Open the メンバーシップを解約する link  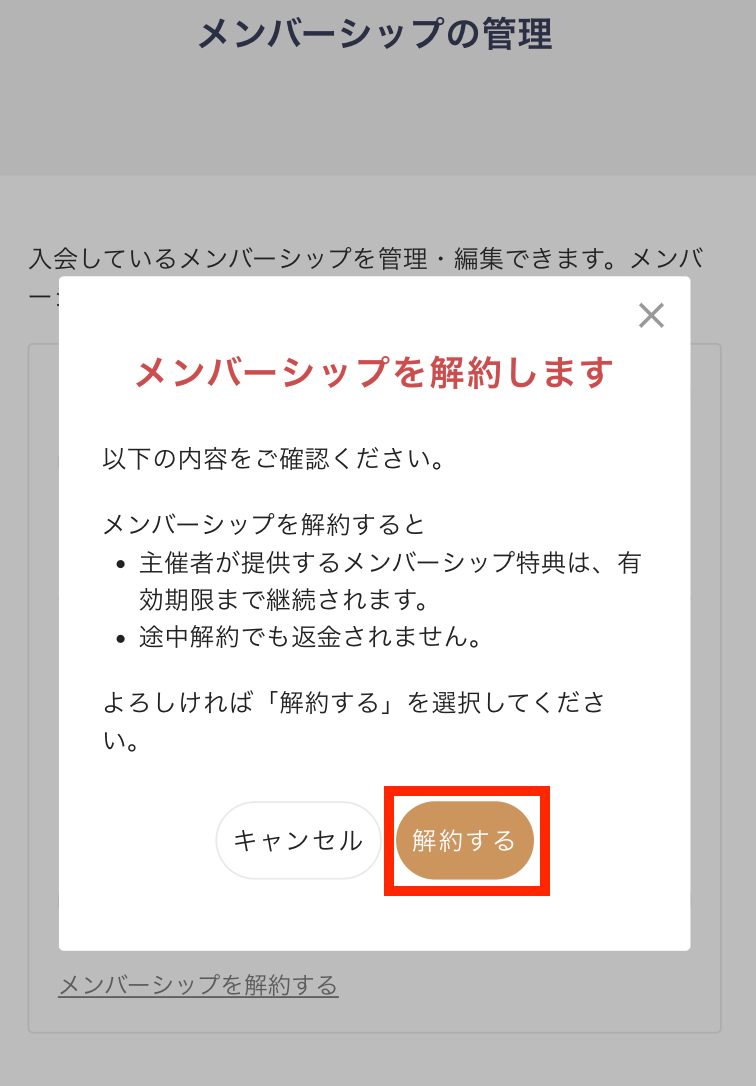click(198, 985)
